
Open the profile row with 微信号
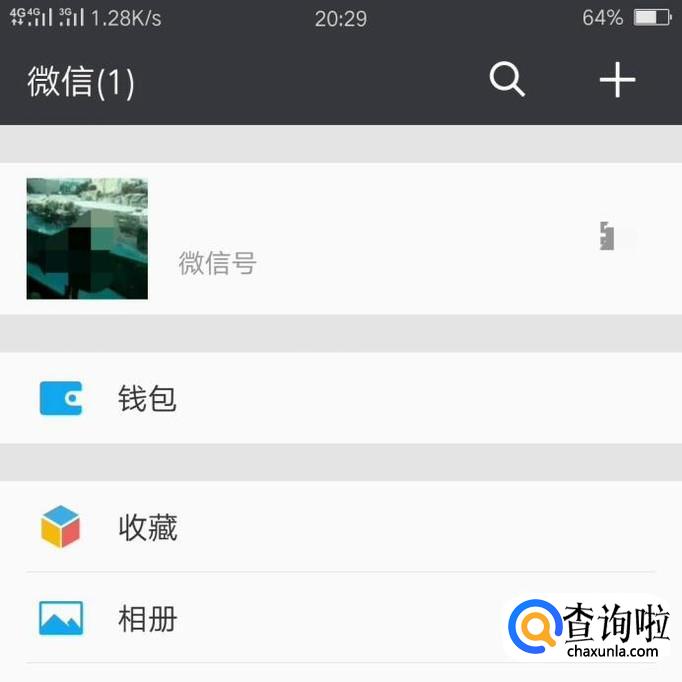tap(340, 239)
